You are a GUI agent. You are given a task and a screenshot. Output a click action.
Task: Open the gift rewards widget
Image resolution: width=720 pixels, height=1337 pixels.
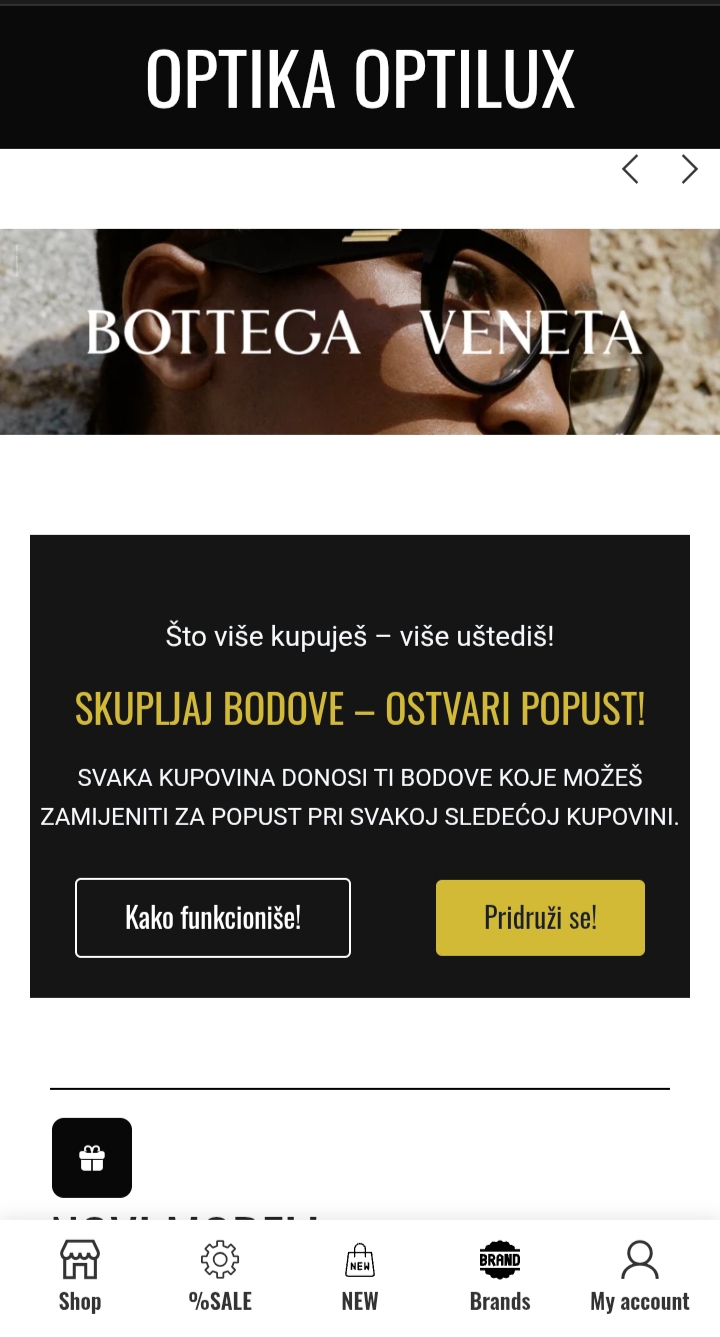coord(92,1158)
